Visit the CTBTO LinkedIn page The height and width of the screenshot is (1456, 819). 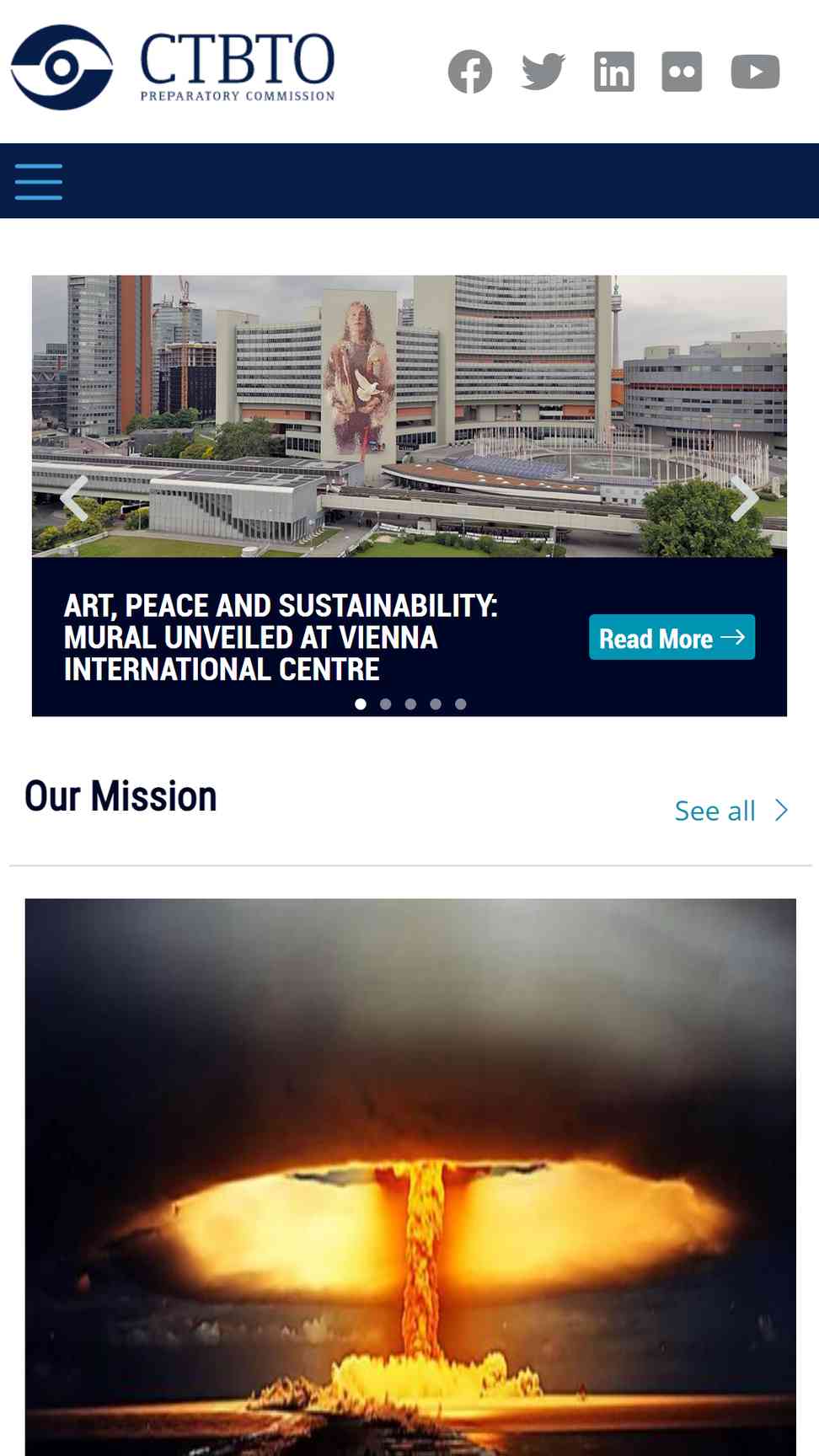614,72
